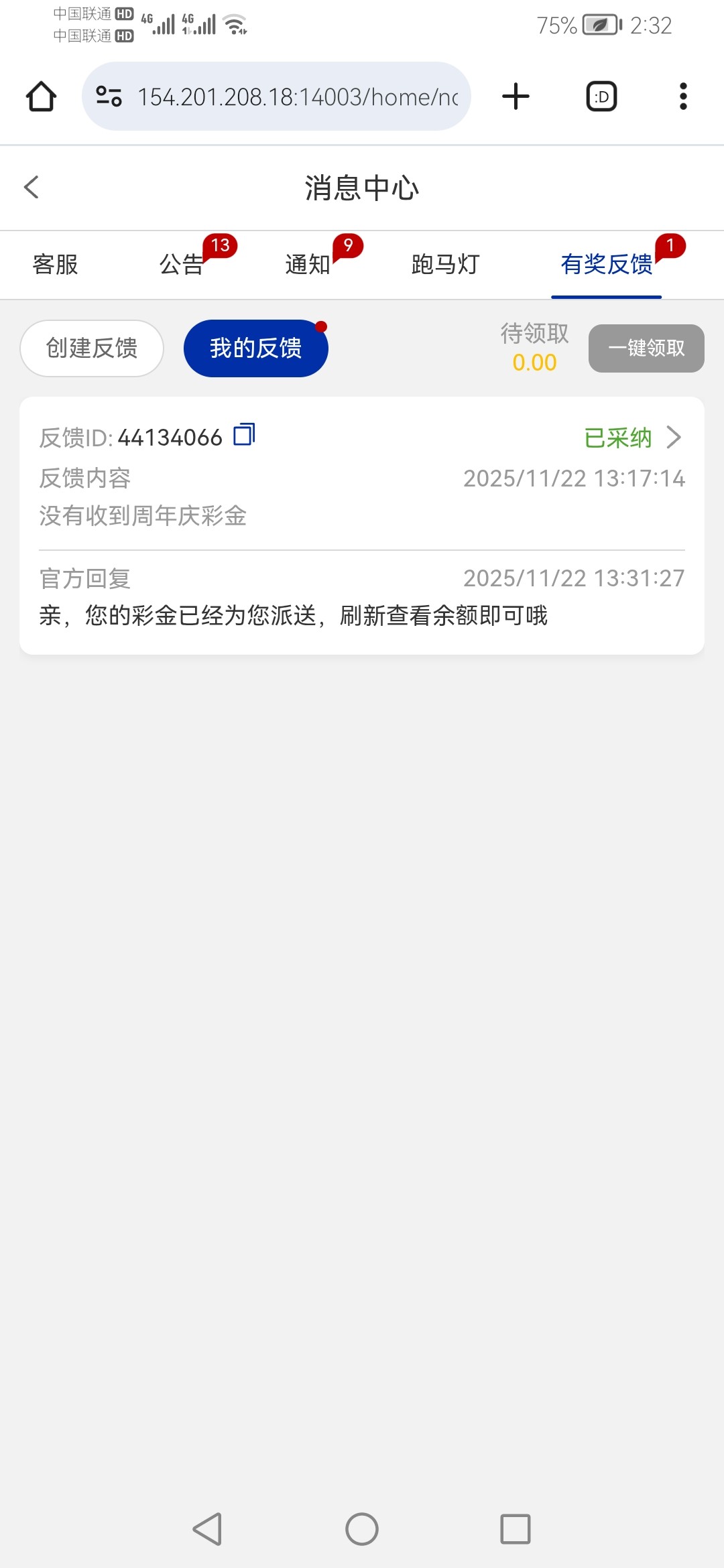This screenshot has height=1568, width=724.
Task: Open the browser overflow menu
Action: tap(683, 96)
